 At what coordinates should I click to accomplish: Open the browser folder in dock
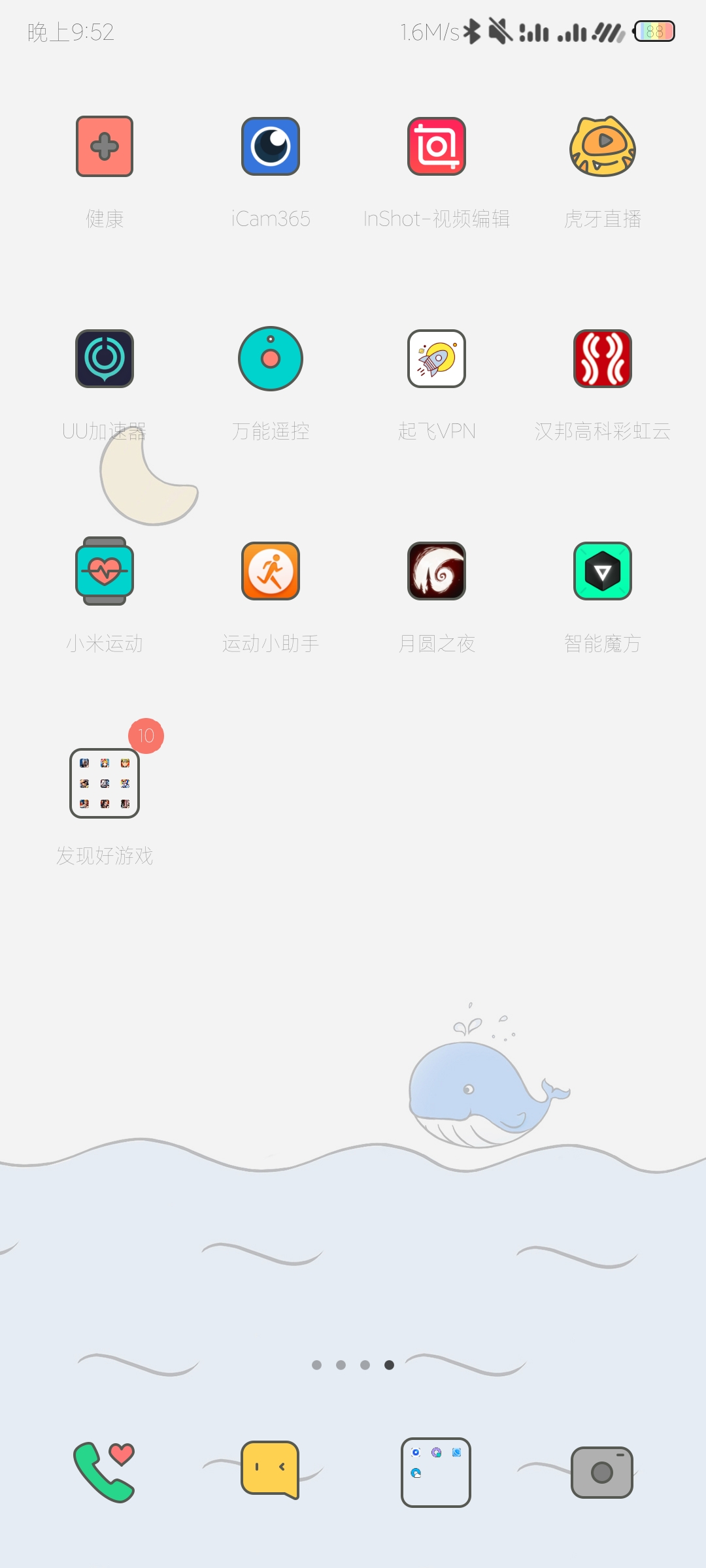coord(436,1472)
